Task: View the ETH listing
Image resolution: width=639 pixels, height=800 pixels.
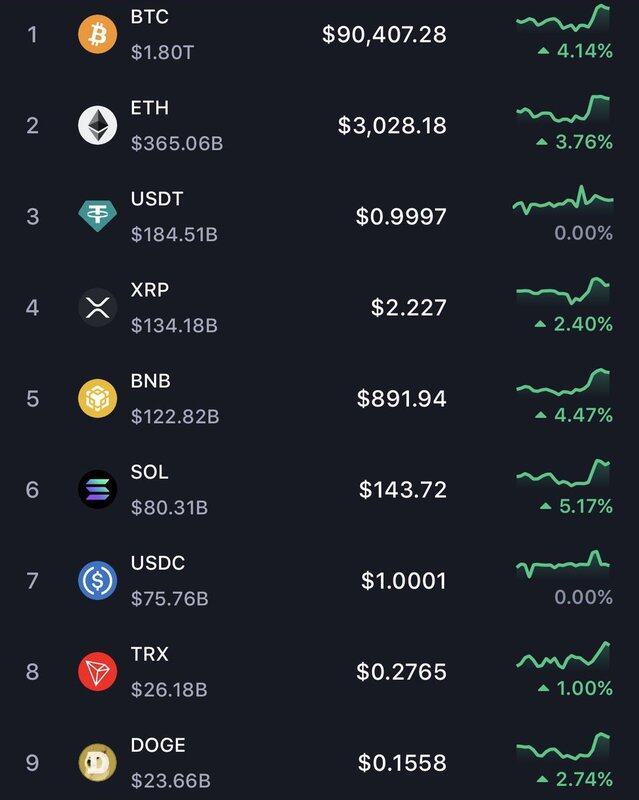Action: (x=149, y=108)
